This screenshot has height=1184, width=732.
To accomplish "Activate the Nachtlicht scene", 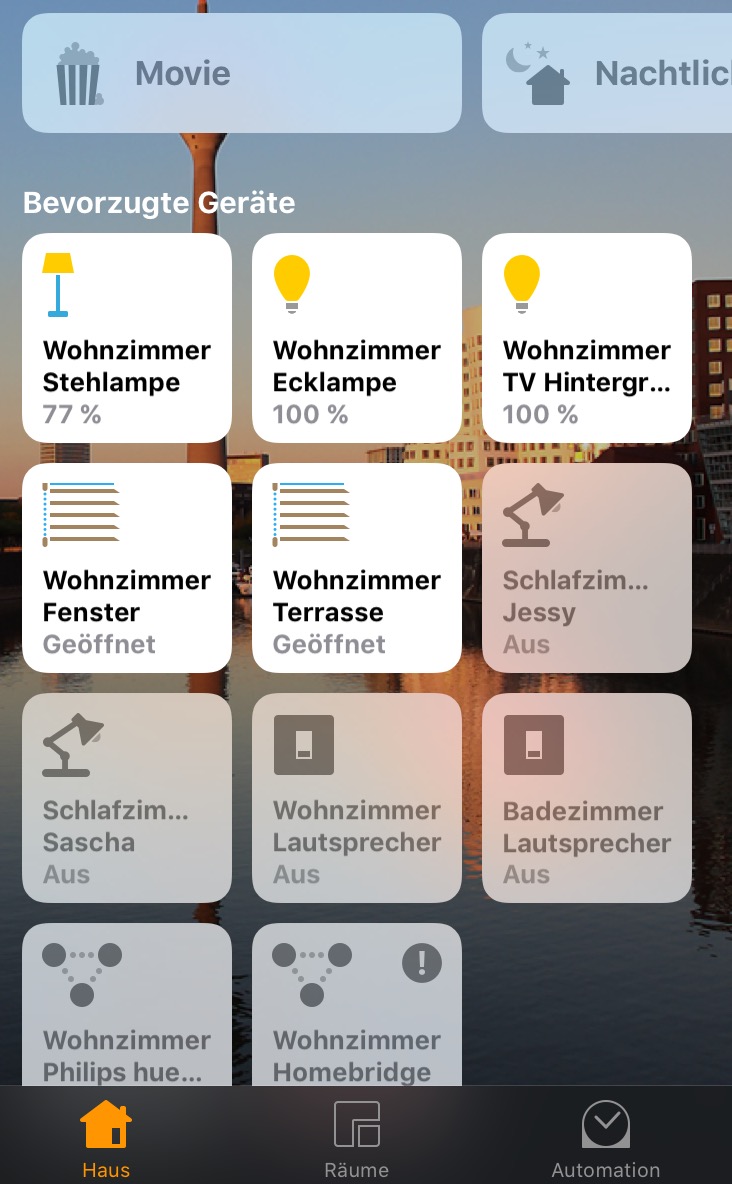I will coord(607,73).
